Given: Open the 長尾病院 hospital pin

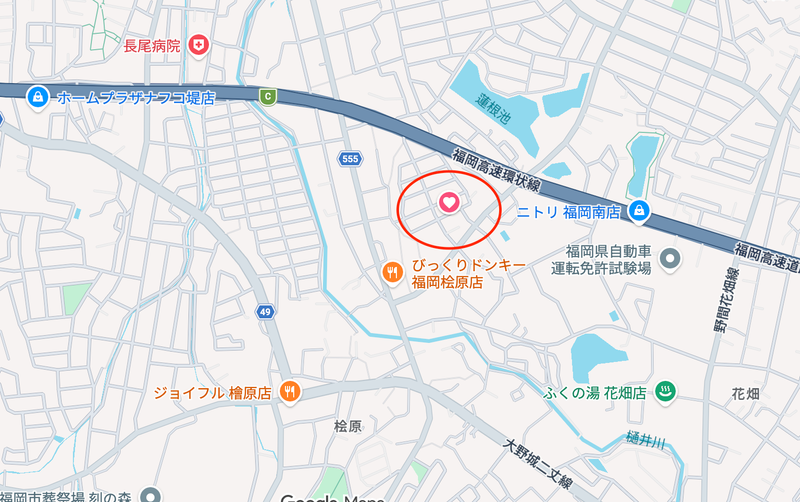Looking at the screenshot, I should [198, 45].
